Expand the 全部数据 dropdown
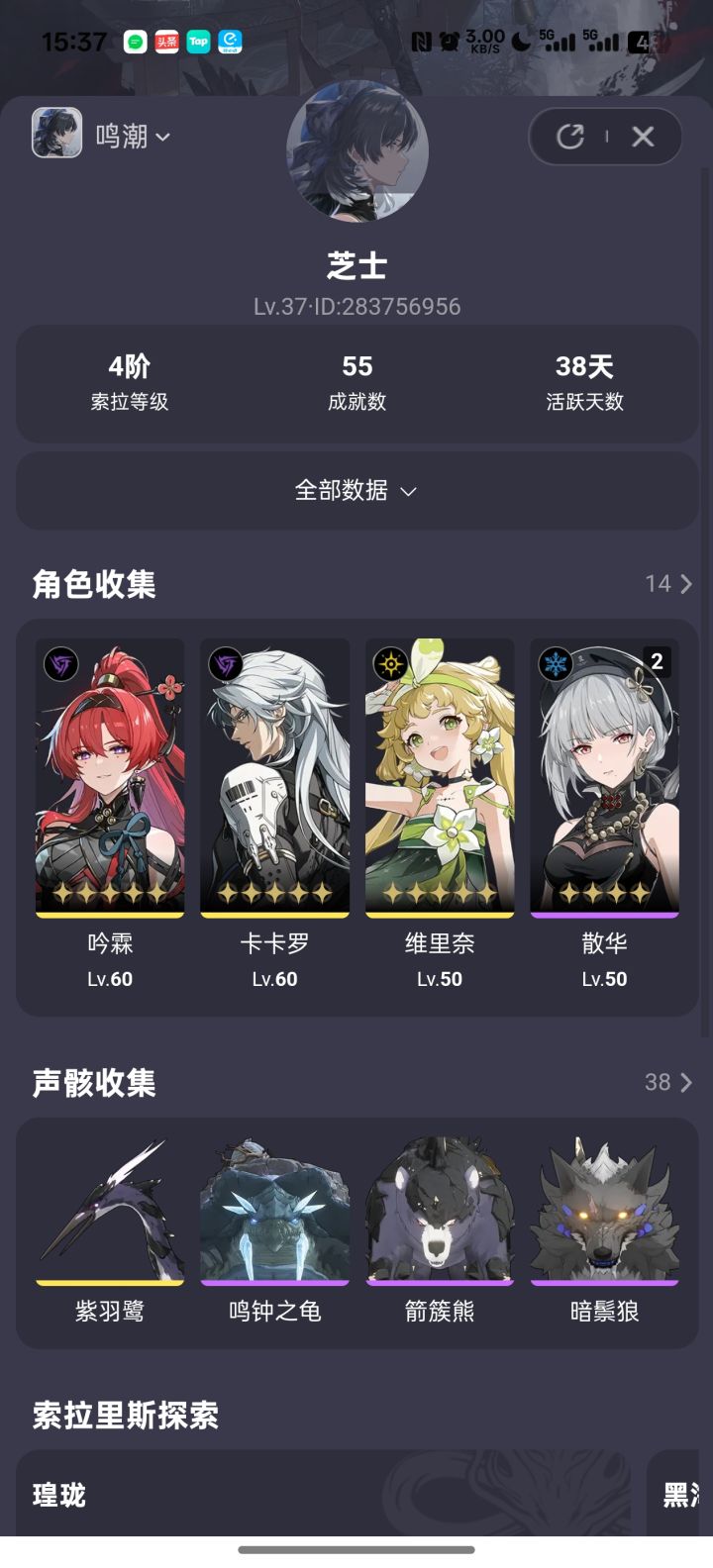The height and width of the screenshot is (1568, 713). tap(356, 490)
